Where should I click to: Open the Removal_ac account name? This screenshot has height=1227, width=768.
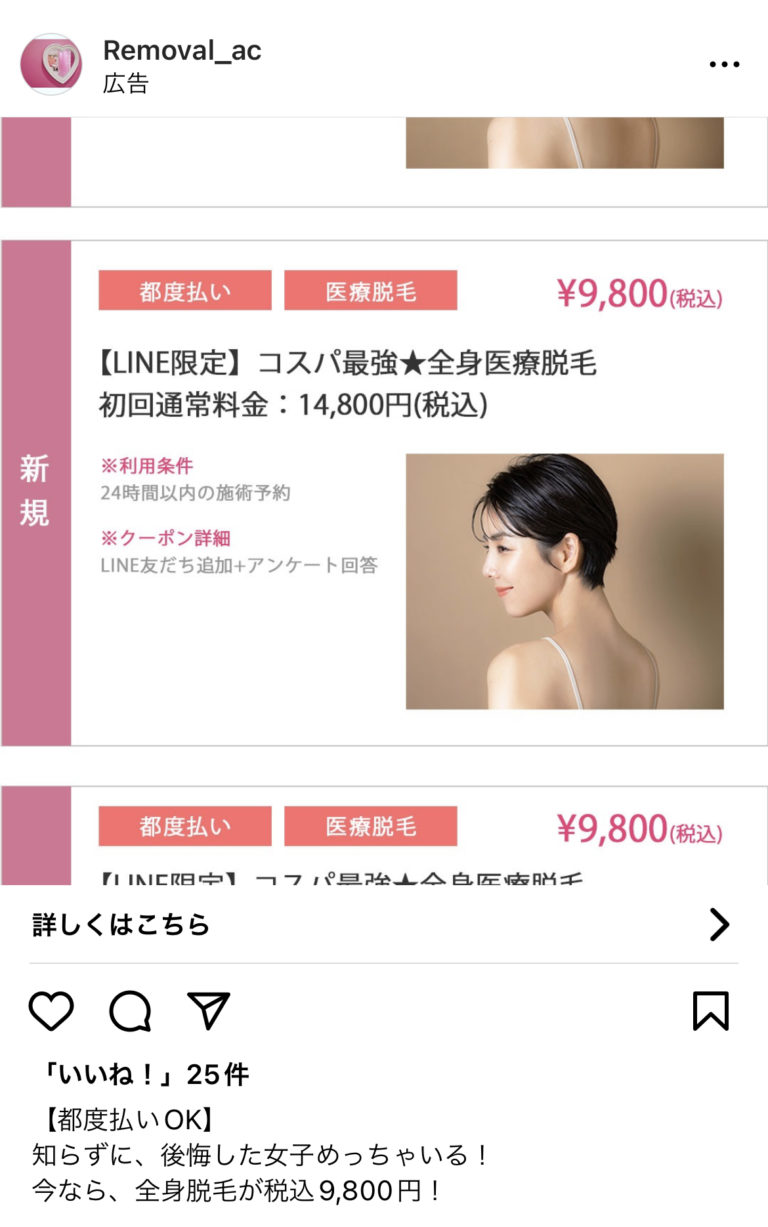(x=182, y=51)
